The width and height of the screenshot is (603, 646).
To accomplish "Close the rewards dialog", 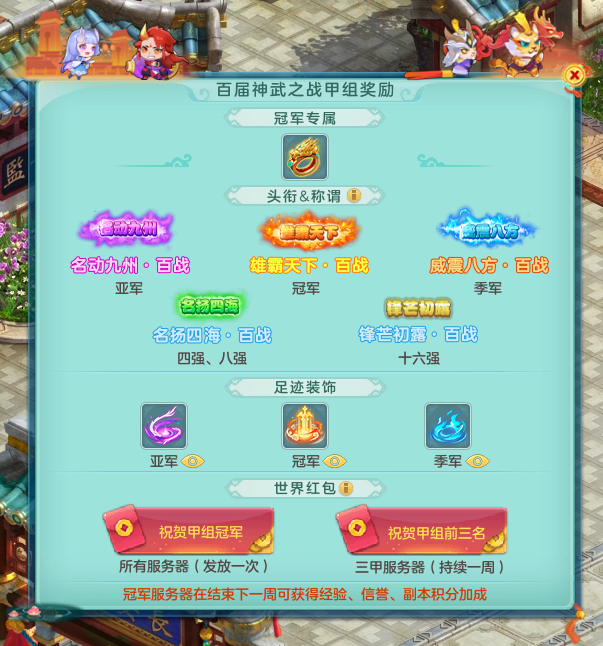I will pyautogui.click(x=574, y=75).
